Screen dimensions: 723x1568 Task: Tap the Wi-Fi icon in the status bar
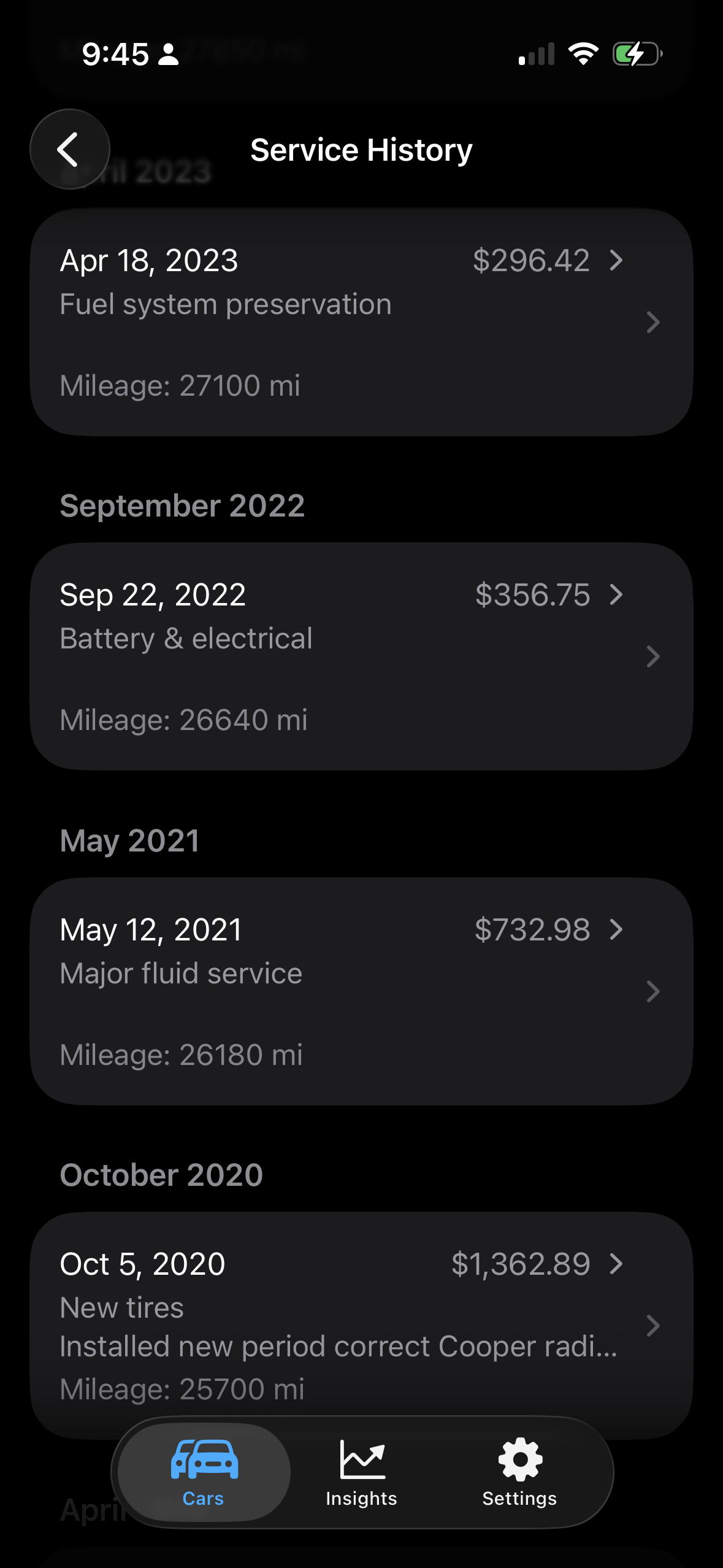[583, 54]
